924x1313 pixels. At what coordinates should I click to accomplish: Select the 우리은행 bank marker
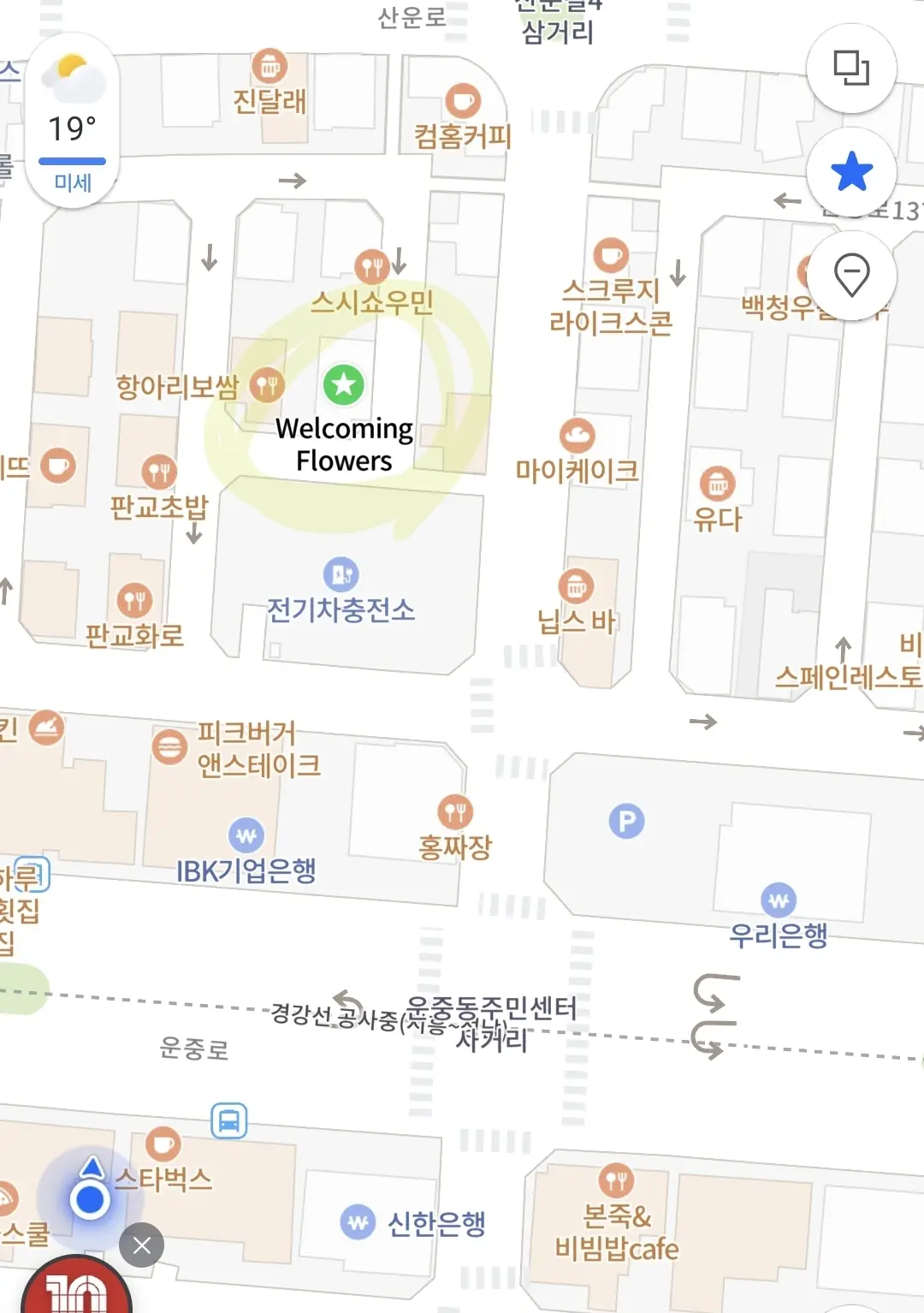[x=779, y=900]
